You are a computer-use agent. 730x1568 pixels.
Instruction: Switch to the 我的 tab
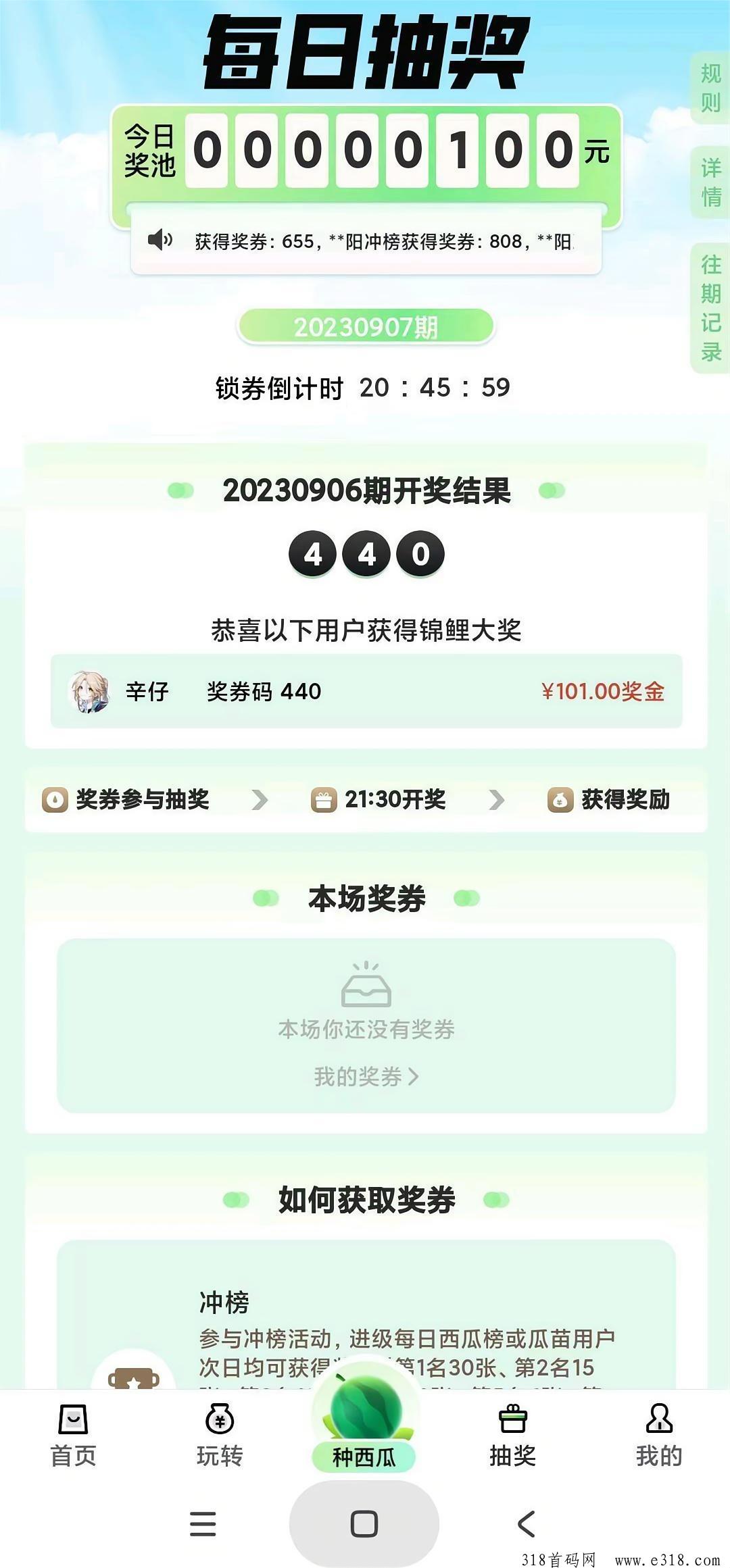(x=658, y=1435)
